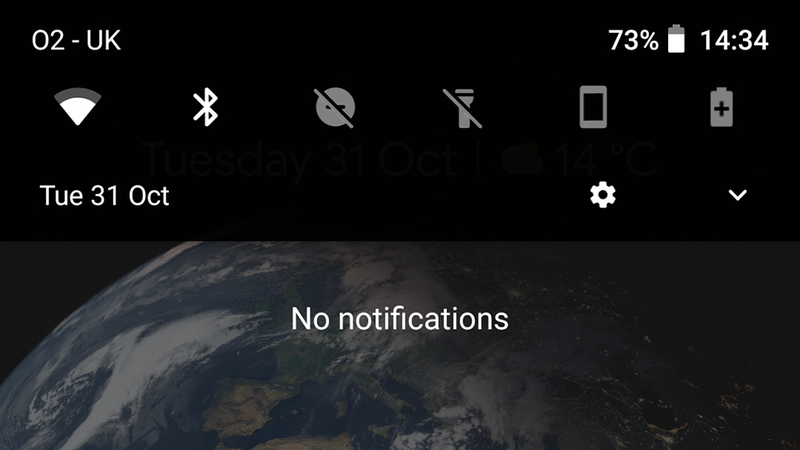800x450 pixels.
Task: Expand the full quick settings panel
Action: click(x=737, y=195)
